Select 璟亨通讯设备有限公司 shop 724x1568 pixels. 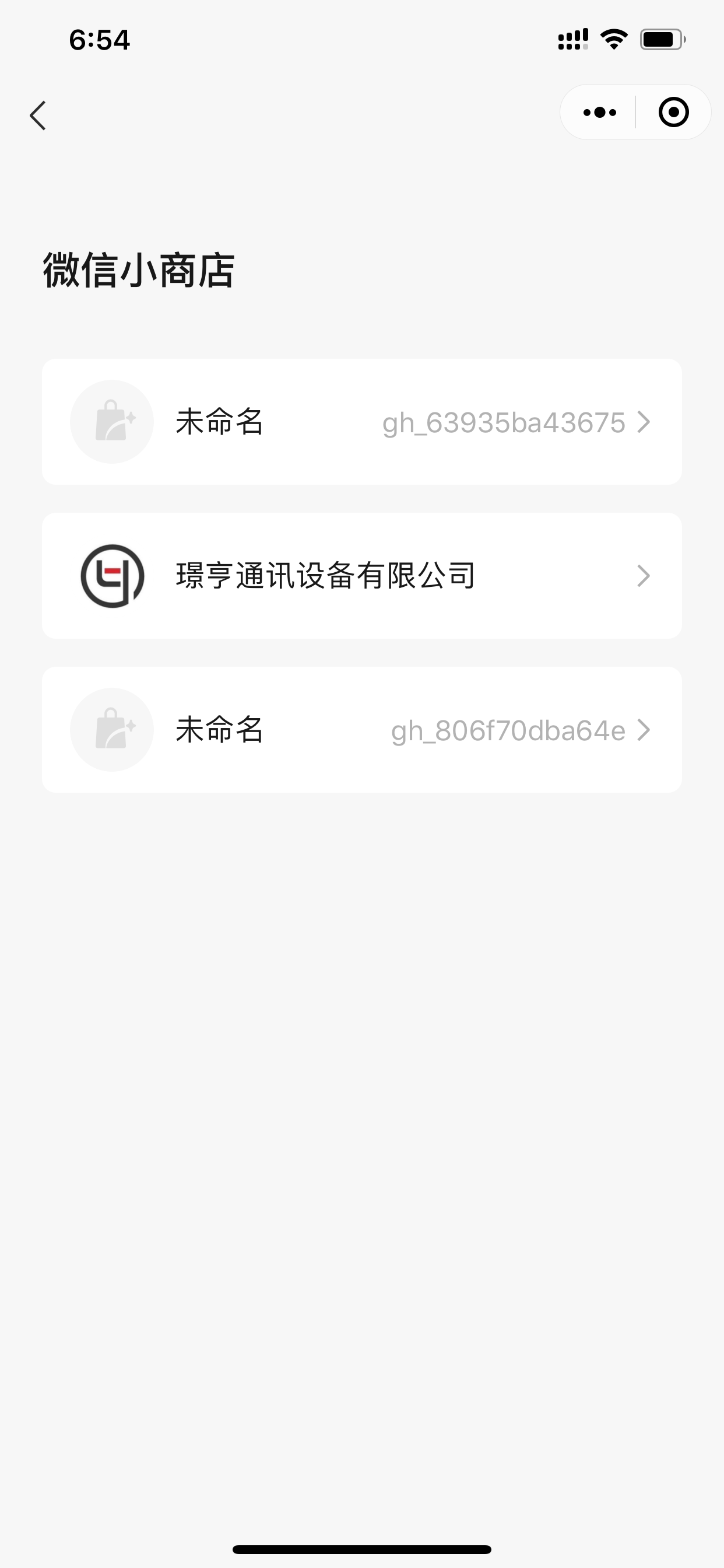click(x=361, y=576)
